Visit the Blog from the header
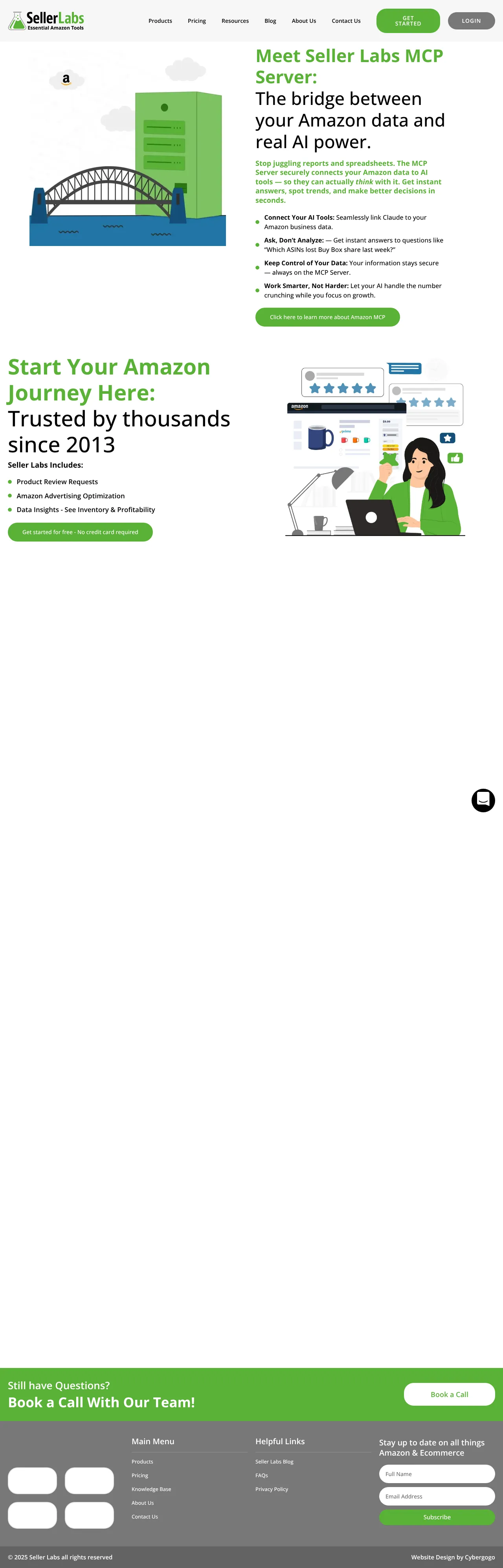The image size is (503, 1568). [270, 21]
